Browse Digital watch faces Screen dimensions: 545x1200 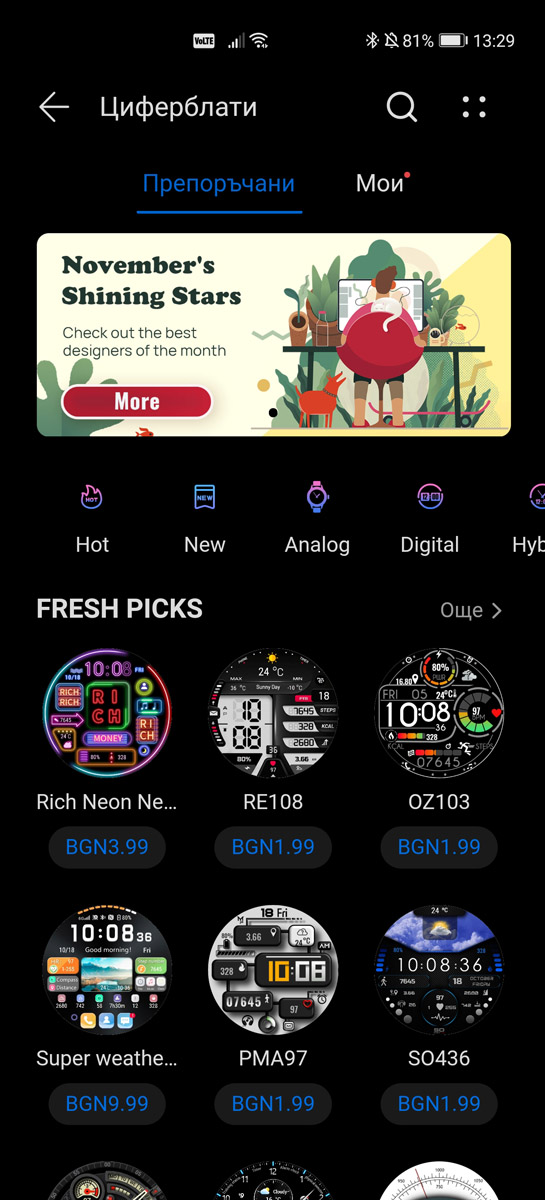(x=430, y=518)
